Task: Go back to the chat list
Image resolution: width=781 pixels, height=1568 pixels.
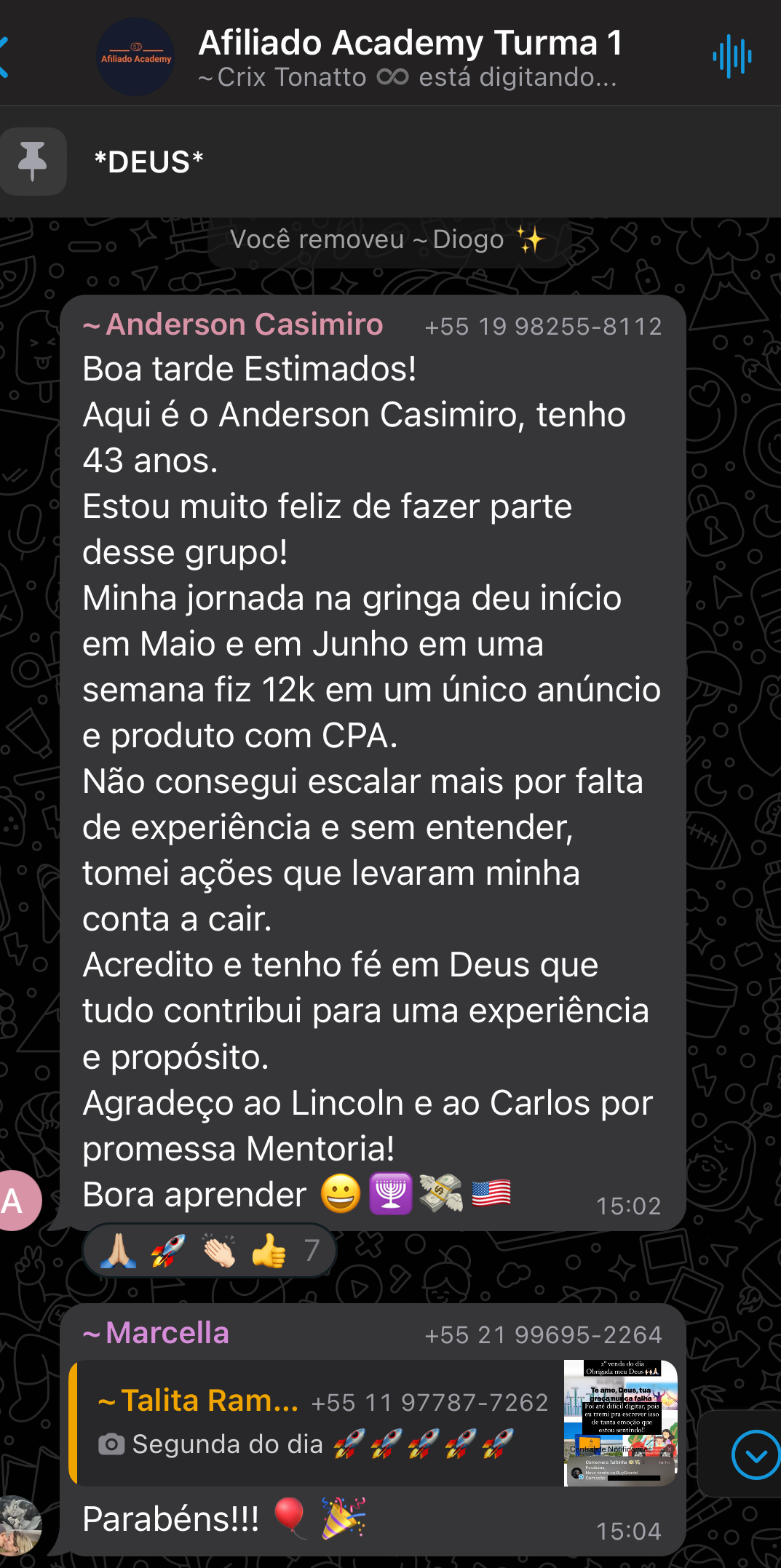Action: coord(6,57)
